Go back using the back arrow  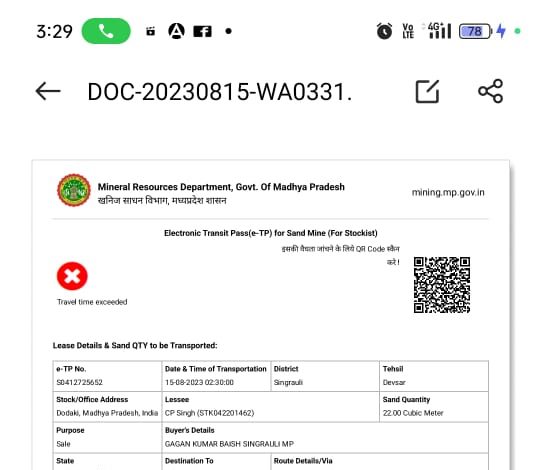(48, 91)
